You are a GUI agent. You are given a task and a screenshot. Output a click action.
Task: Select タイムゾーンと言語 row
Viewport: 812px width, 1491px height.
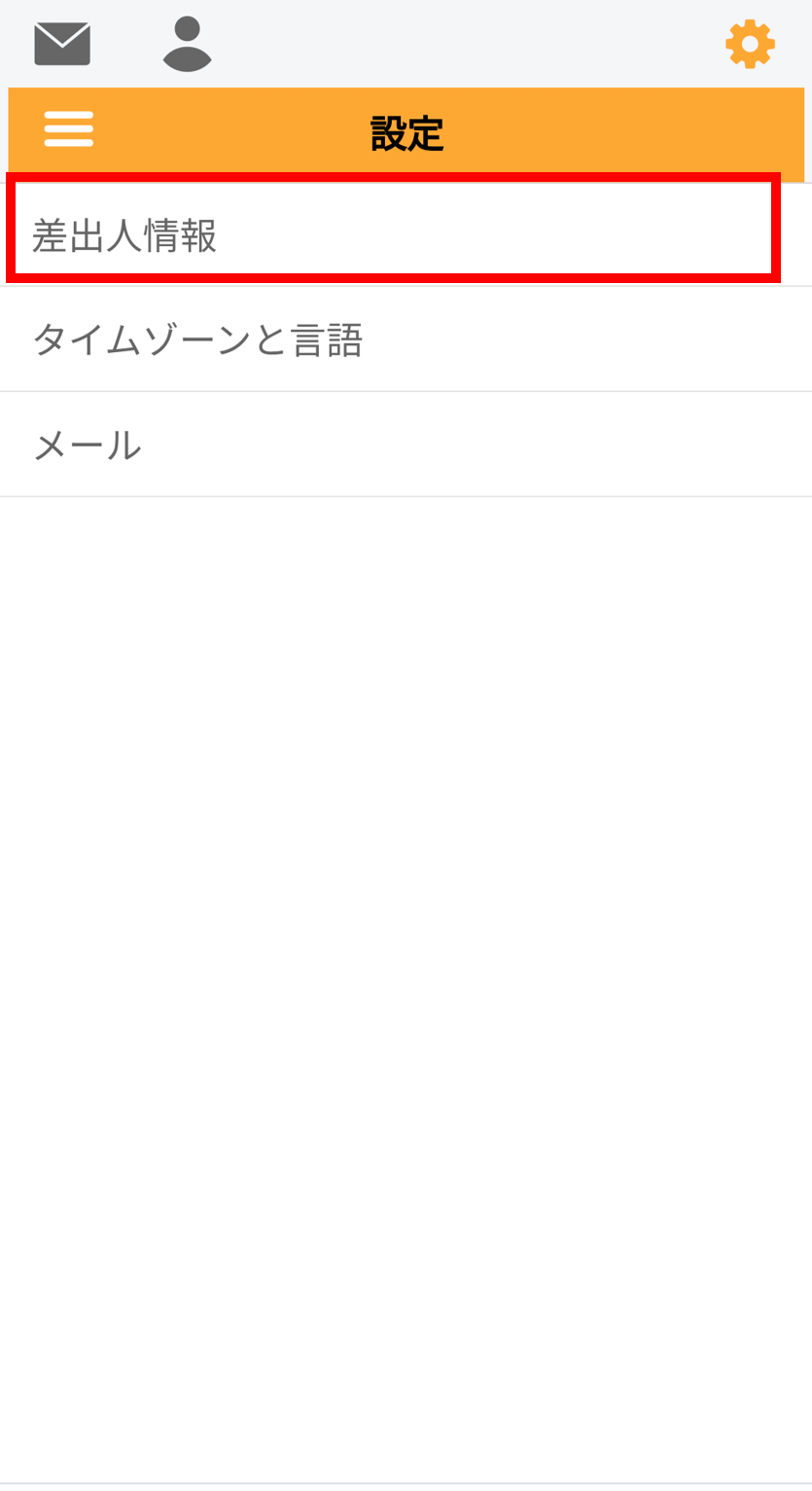(x=406, y=340)
